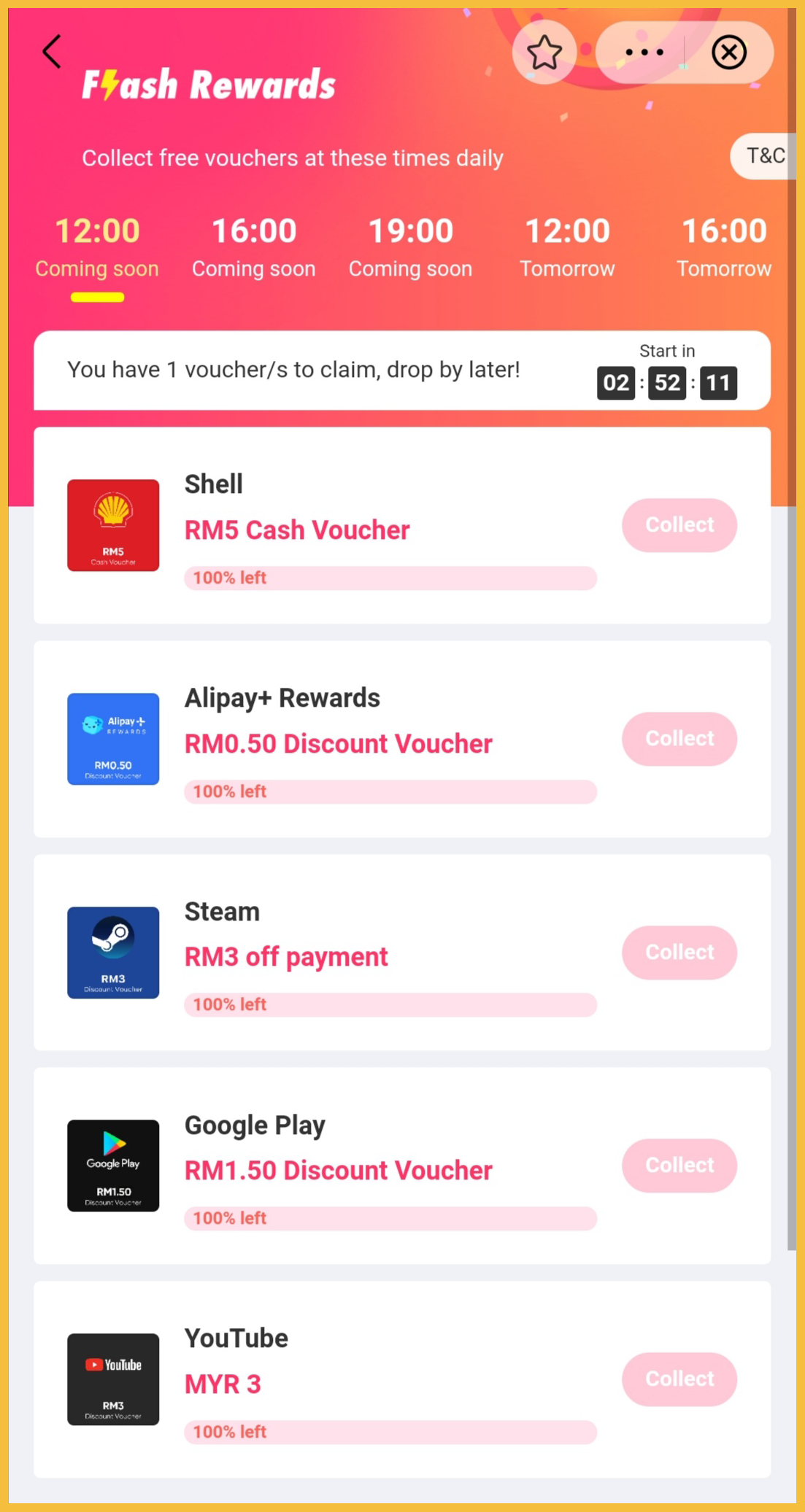The image size is (805, 1512).
Task: Collect the Shell RM5 Cash Voucher
Action: pos(679,525)
